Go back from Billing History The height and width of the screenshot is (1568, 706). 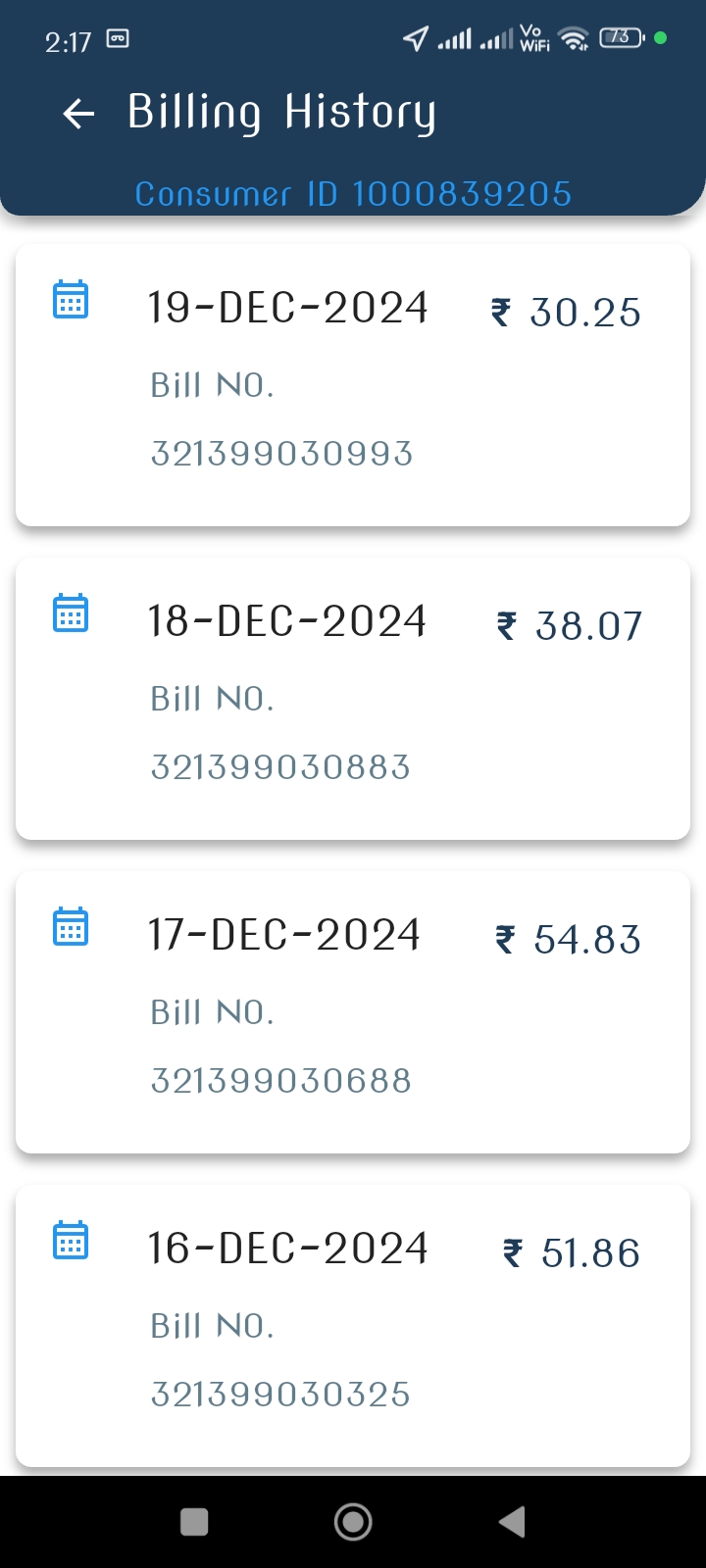tap(78, 114)
